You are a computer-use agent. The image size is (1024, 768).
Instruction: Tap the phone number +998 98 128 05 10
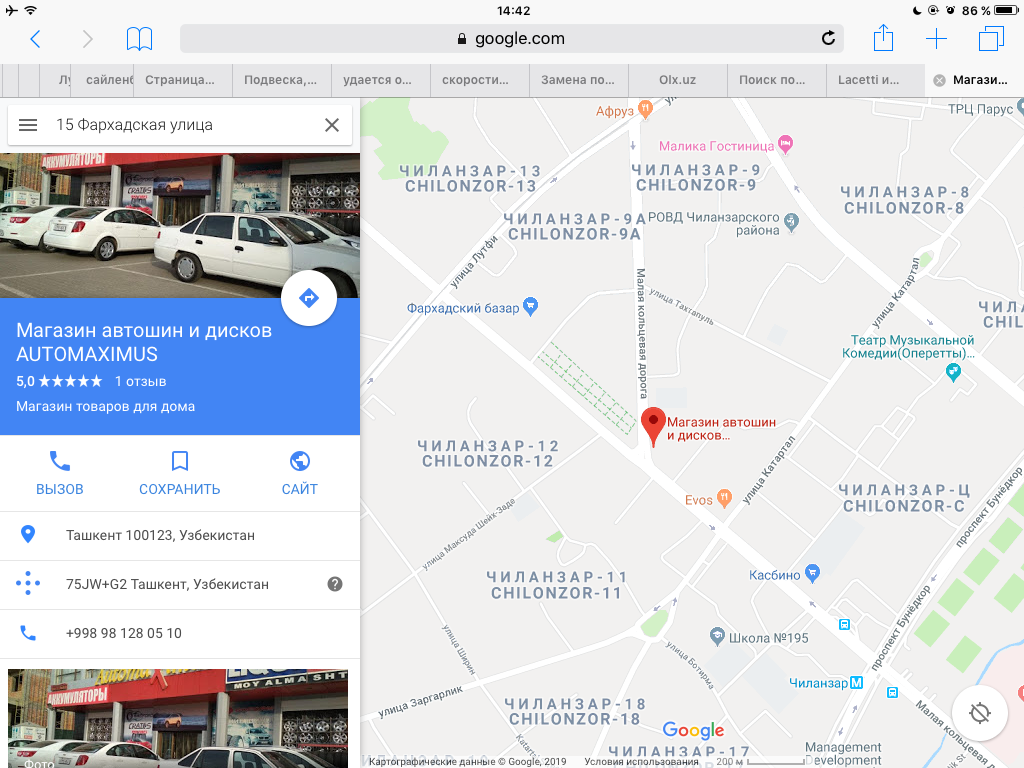(x=124, y=633)
